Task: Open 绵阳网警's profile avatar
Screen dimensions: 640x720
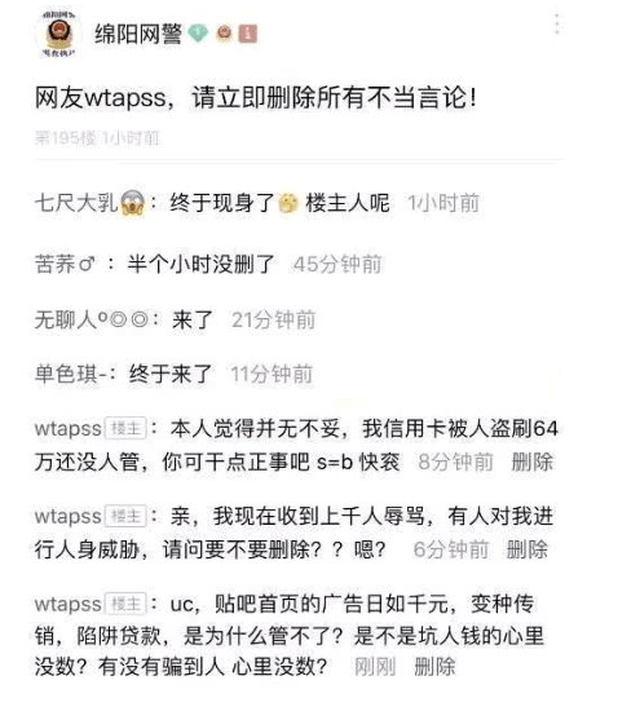Action: (54, 37)
